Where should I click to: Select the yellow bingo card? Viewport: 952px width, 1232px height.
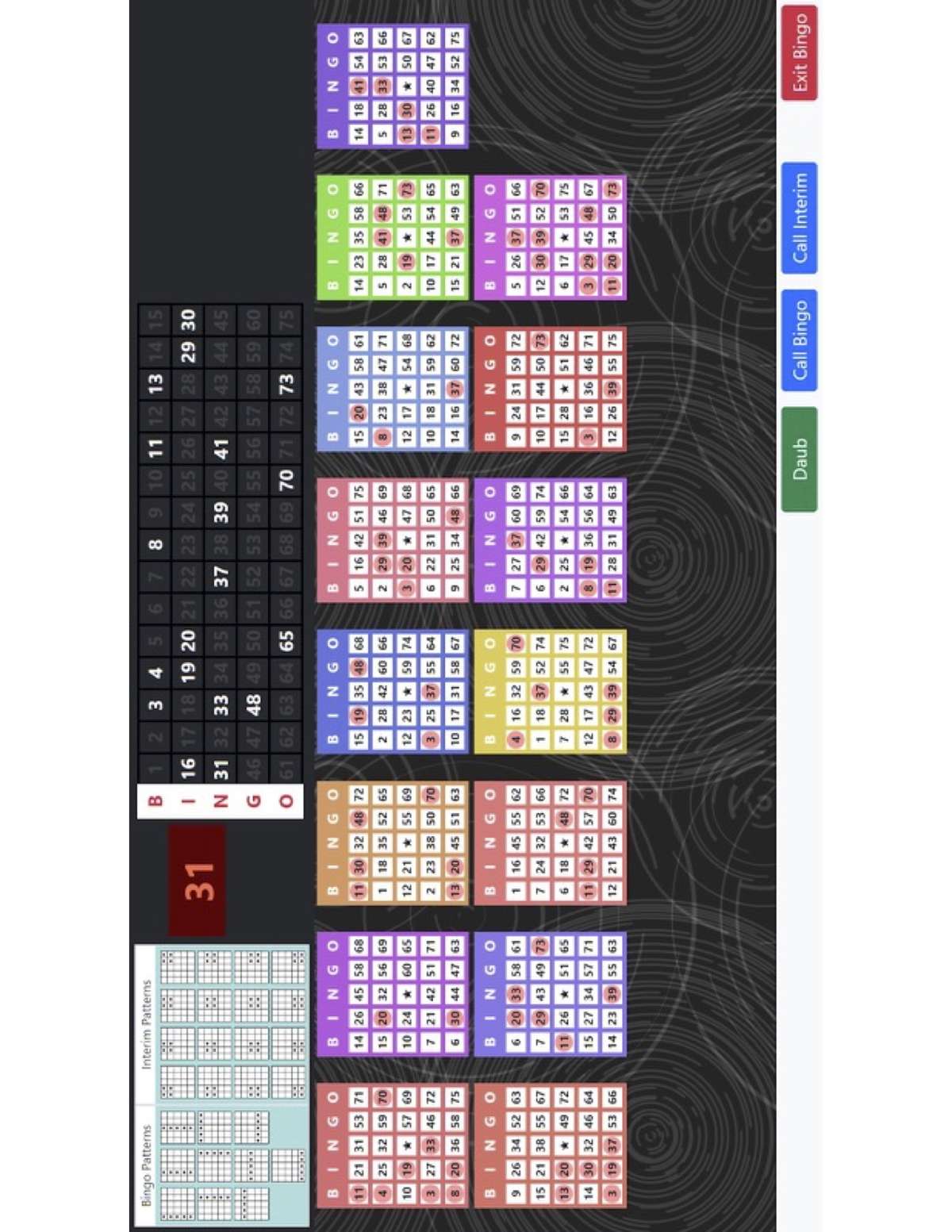pos(550,692)
